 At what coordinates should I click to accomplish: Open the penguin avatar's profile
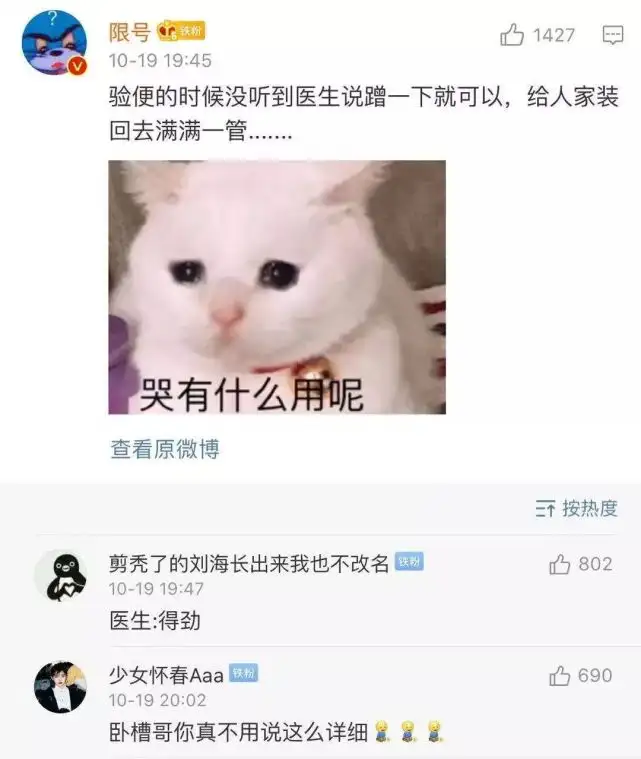click(61, 576)
